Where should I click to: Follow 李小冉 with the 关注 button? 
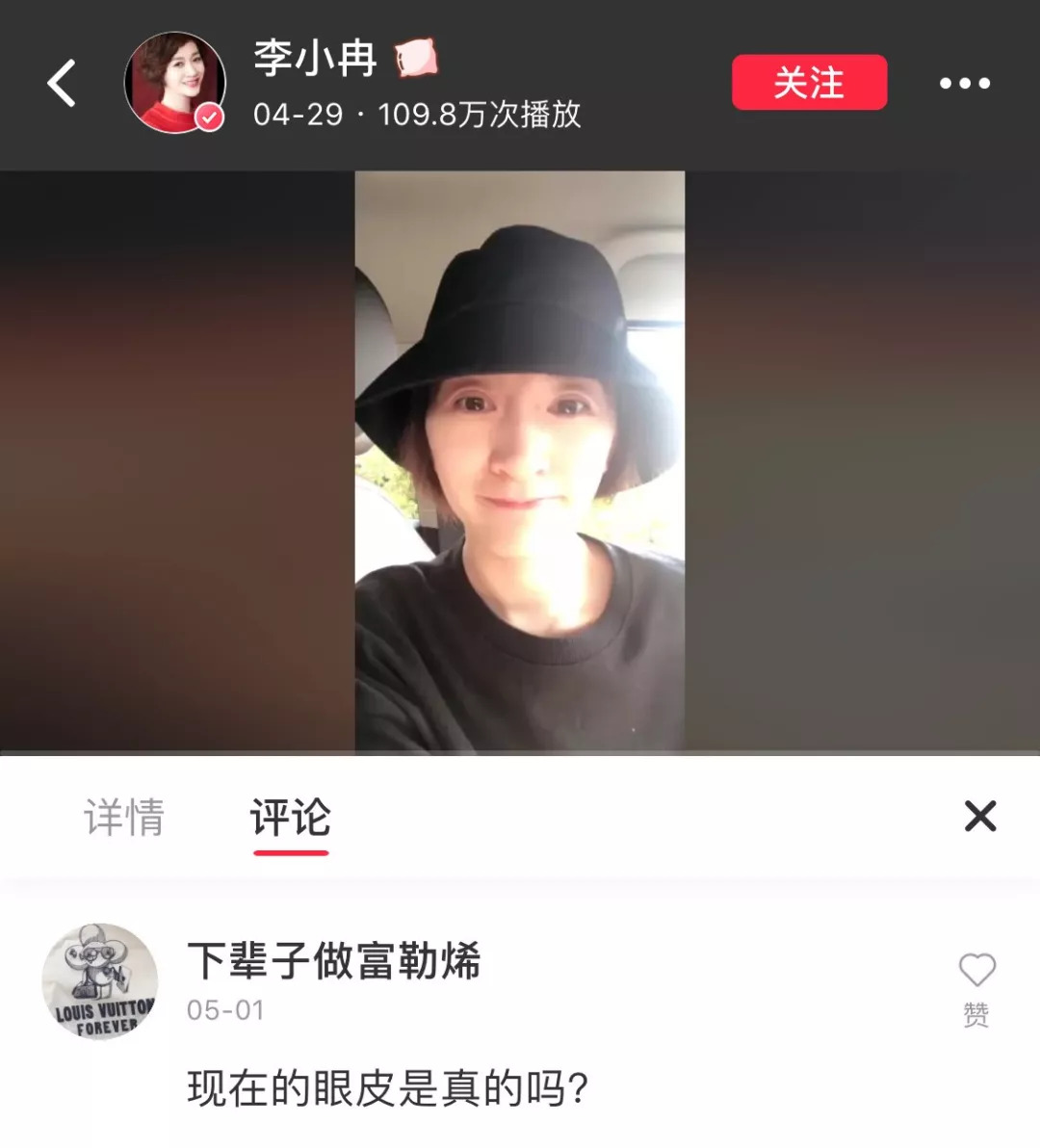click(809, 83)
